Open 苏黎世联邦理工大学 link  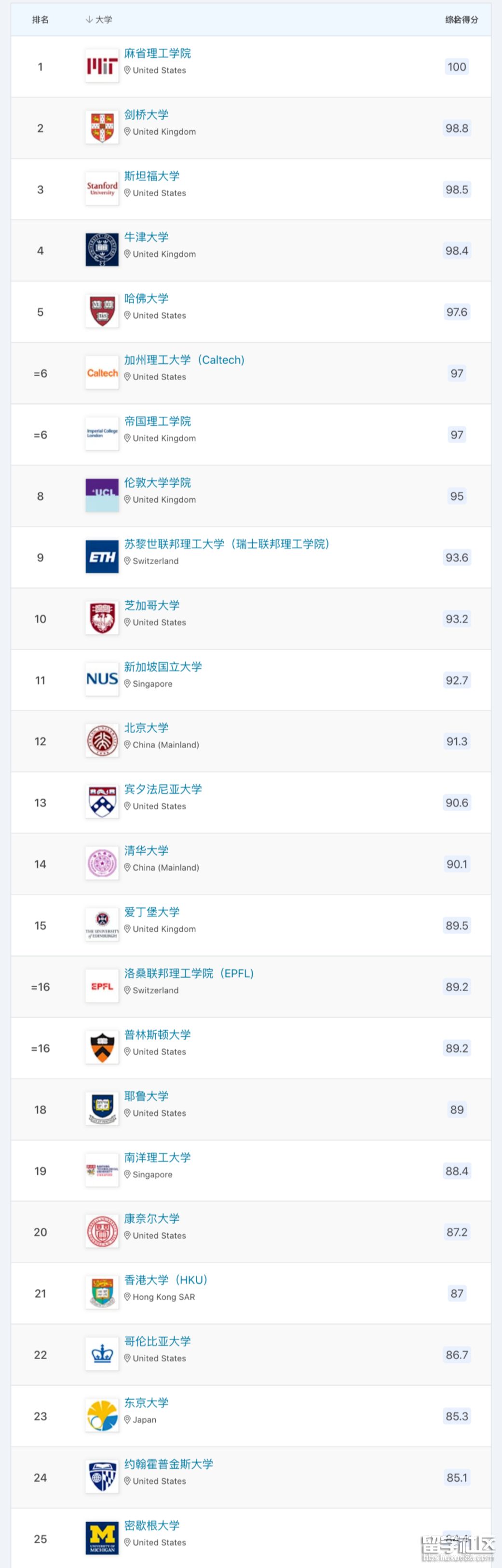coord(226,544)
